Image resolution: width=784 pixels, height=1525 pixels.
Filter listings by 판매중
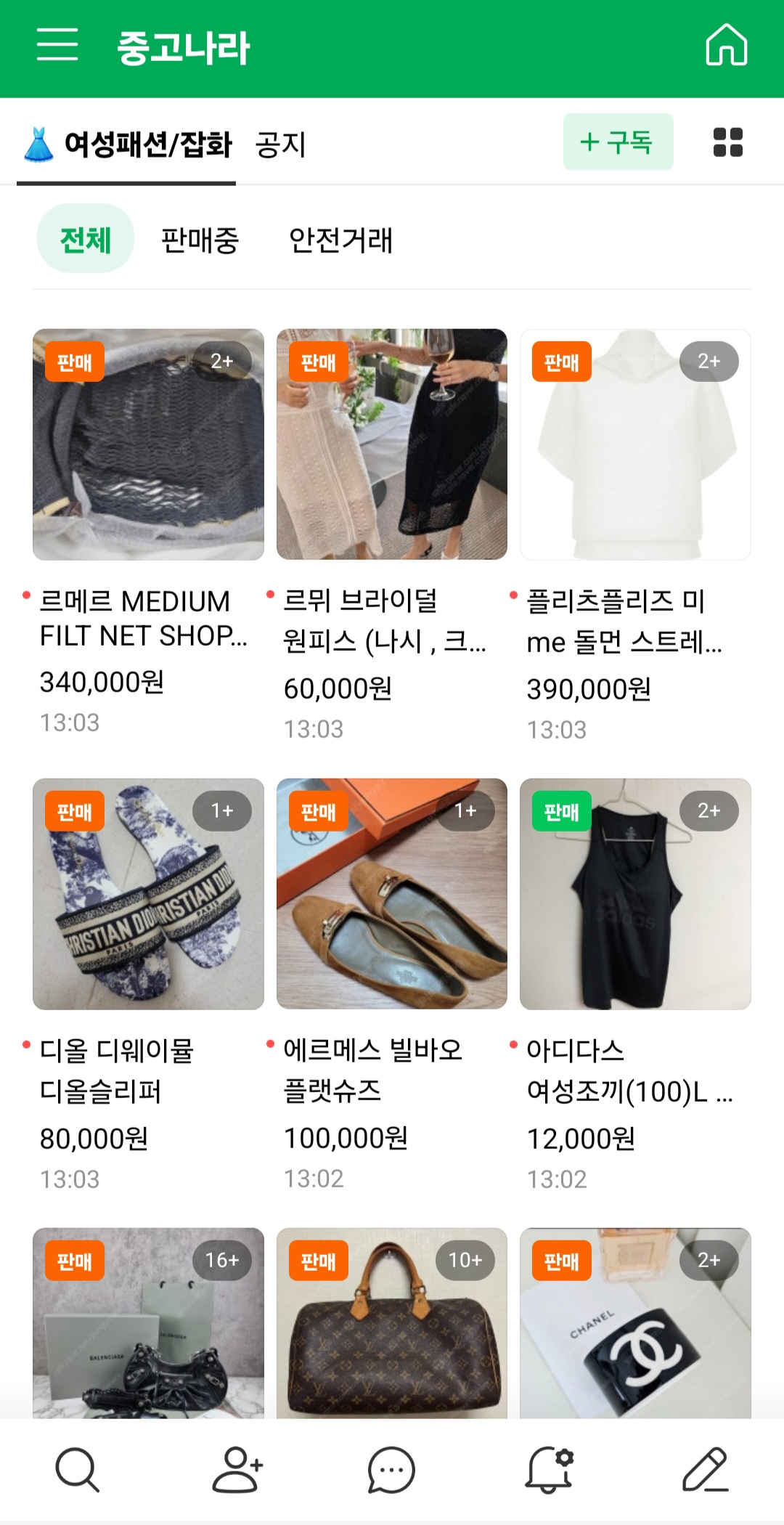click(x=200, y=240)
